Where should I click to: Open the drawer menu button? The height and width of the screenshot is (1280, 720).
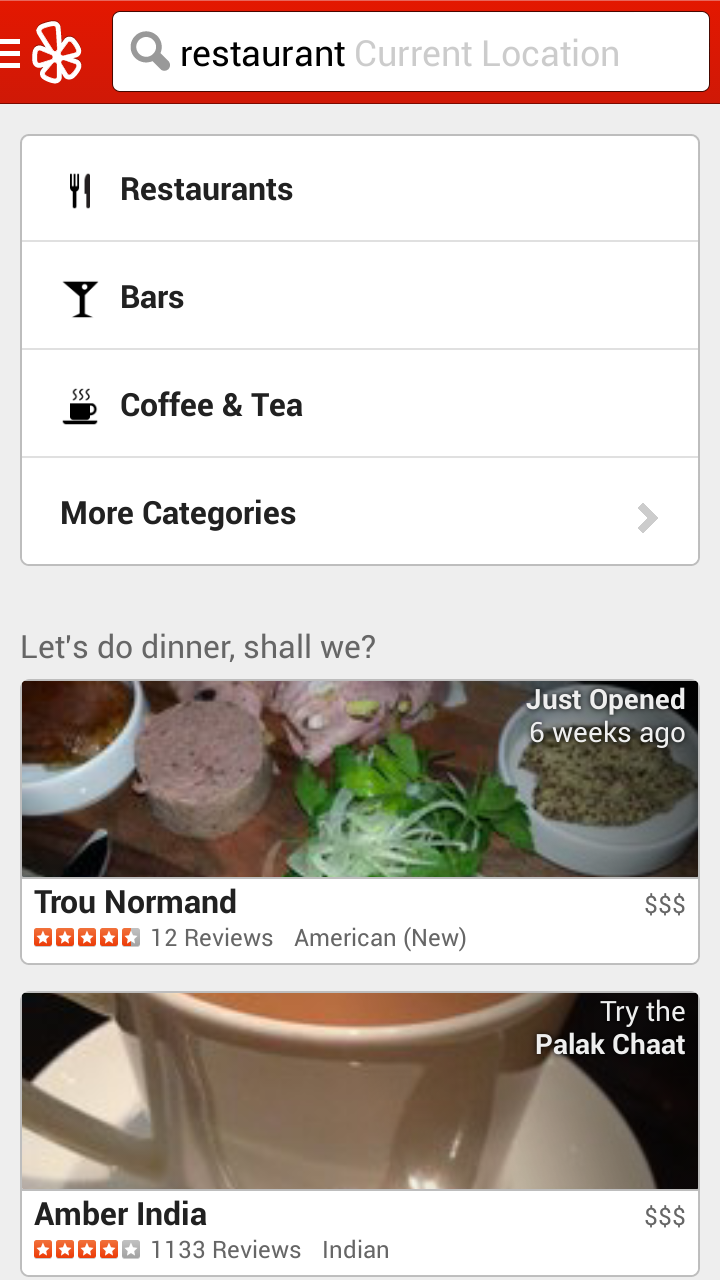click(40, 52)
